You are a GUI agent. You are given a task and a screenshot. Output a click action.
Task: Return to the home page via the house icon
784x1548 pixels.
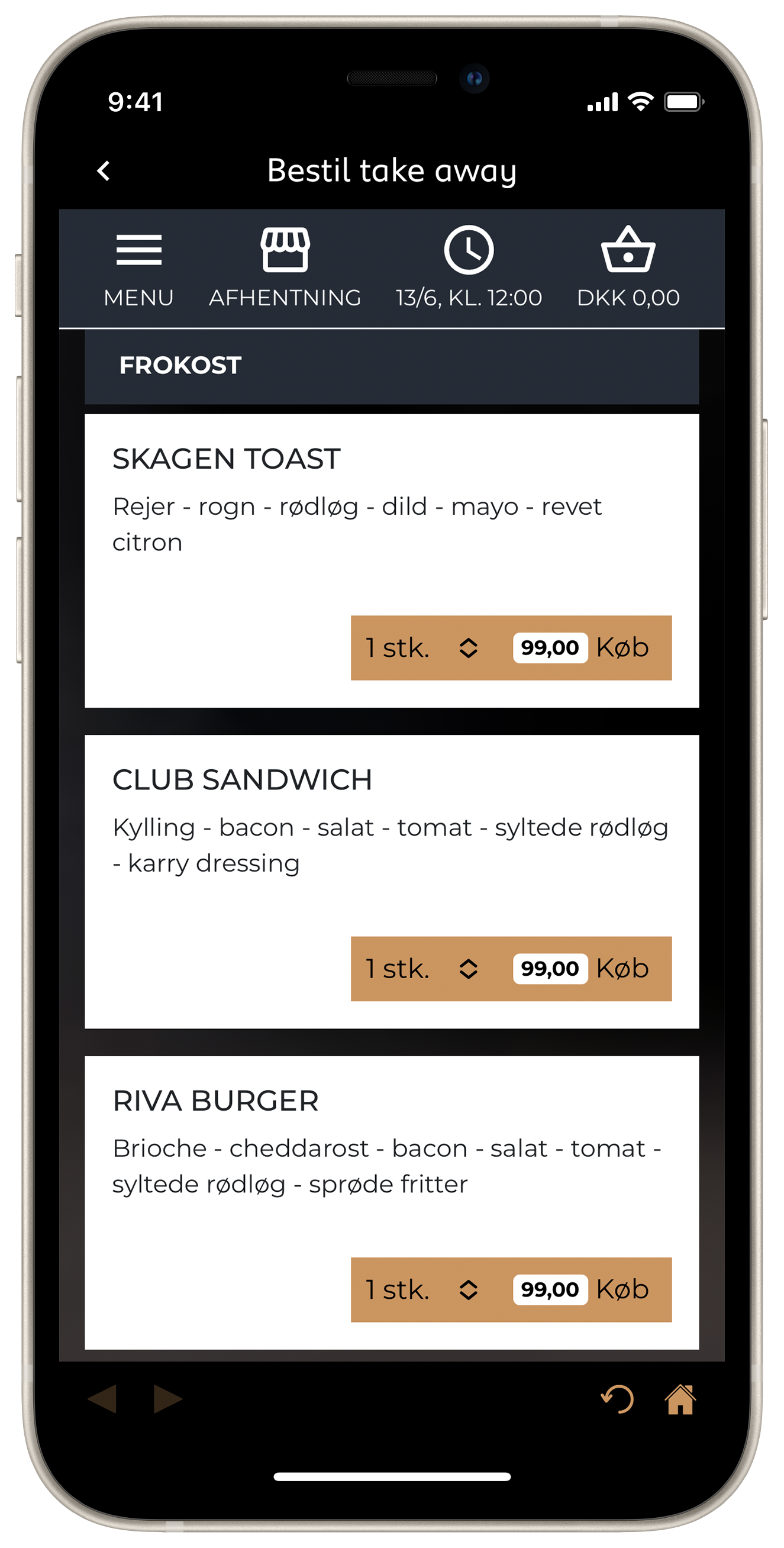(680, 1399)
